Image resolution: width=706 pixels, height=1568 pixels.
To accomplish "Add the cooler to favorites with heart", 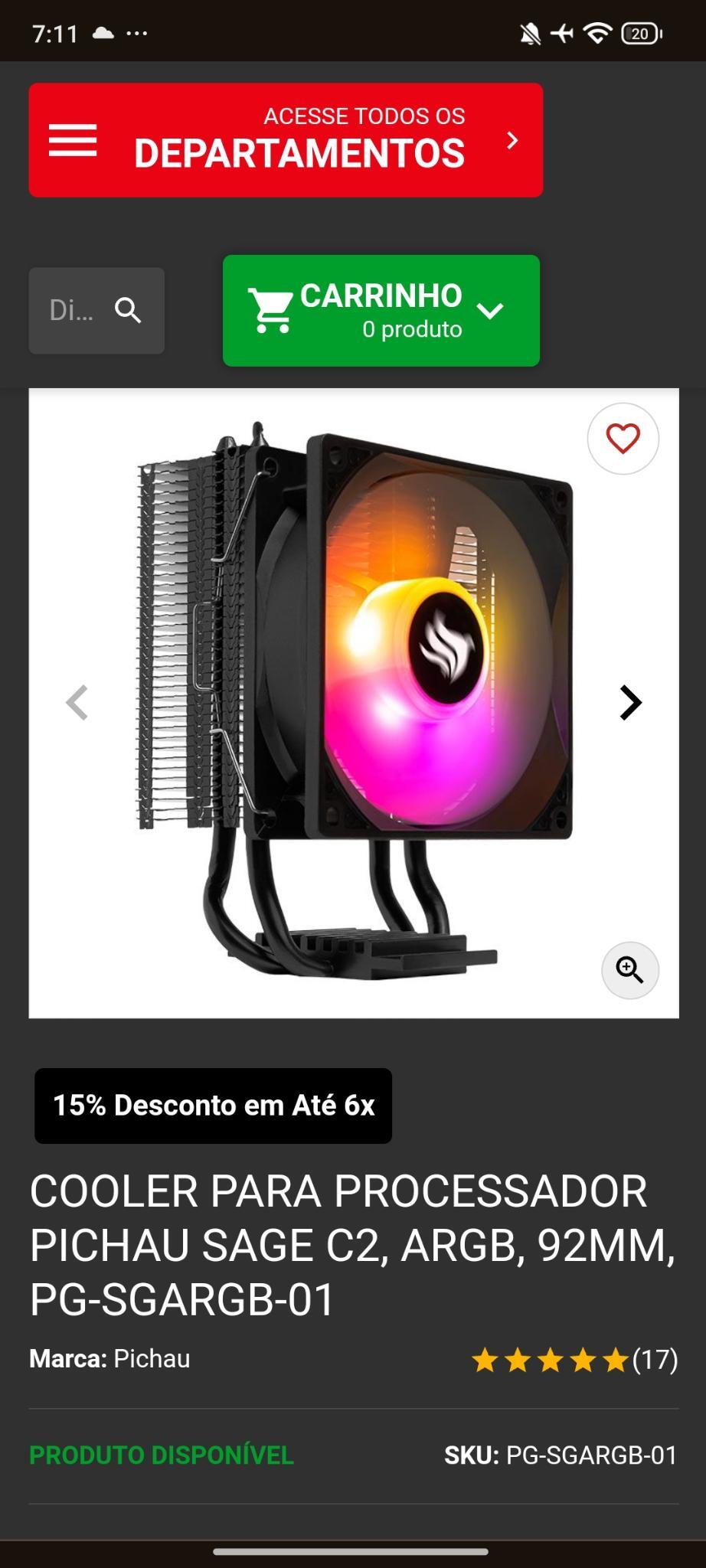I will click(x=623, y=439).
